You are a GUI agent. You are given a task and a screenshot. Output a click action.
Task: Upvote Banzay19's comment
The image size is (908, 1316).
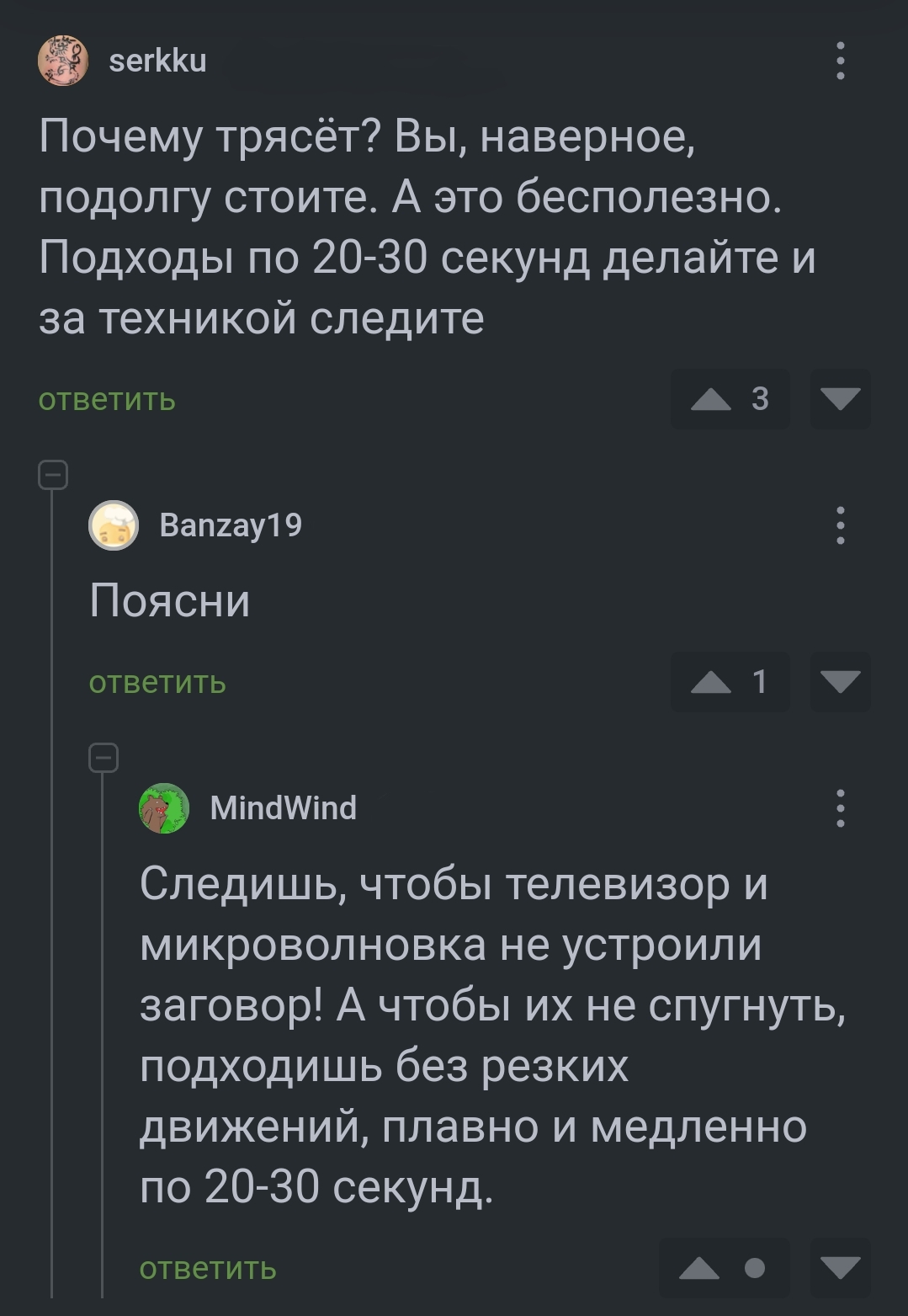[x=712, y=682]
